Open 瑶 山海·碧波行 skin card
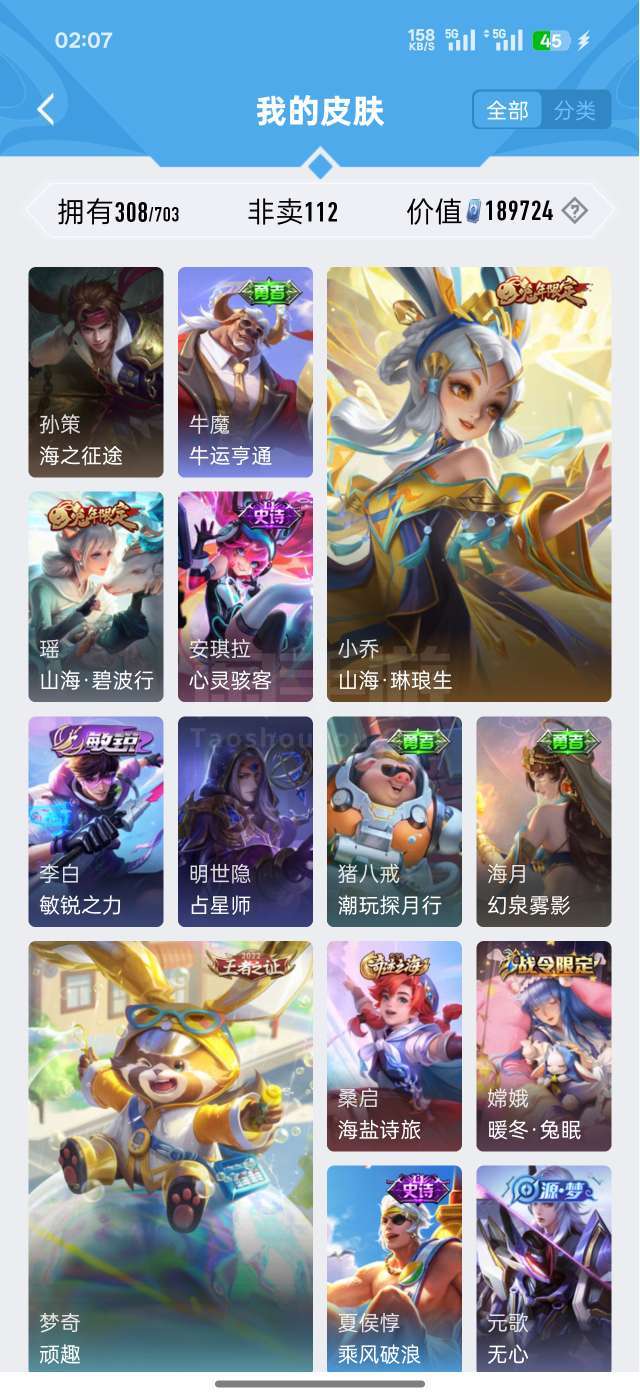This screenshot has height=1400, width=640. pos(96,597)
